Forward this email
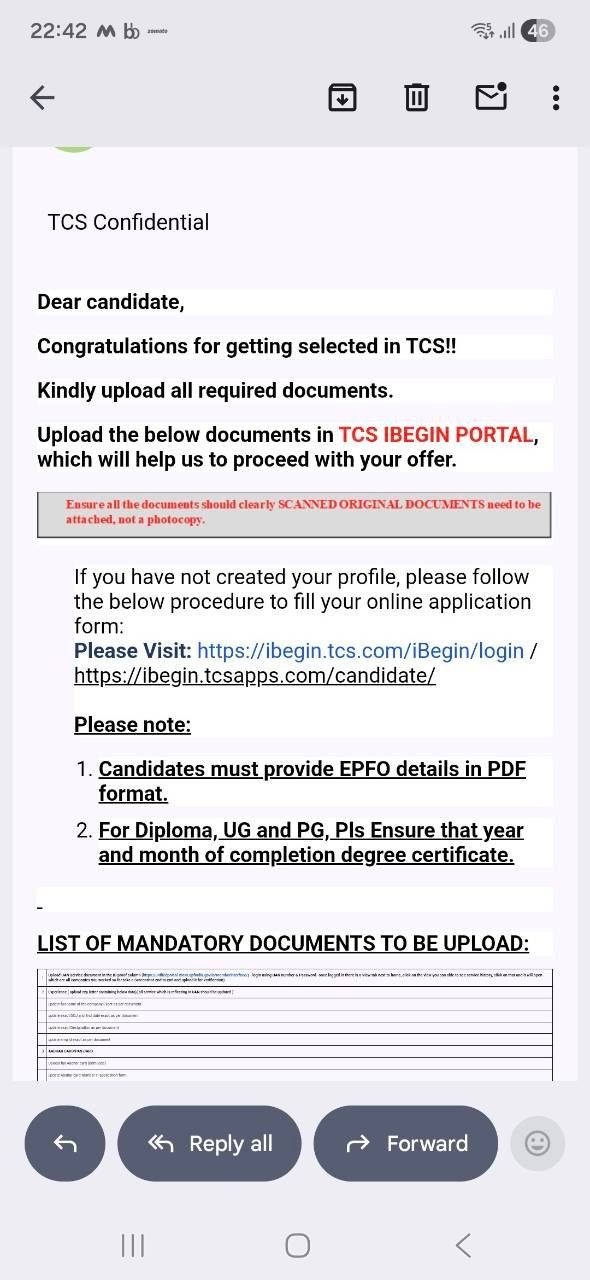Screen dimensions: 590x1280 click(x=406, y=1143)
